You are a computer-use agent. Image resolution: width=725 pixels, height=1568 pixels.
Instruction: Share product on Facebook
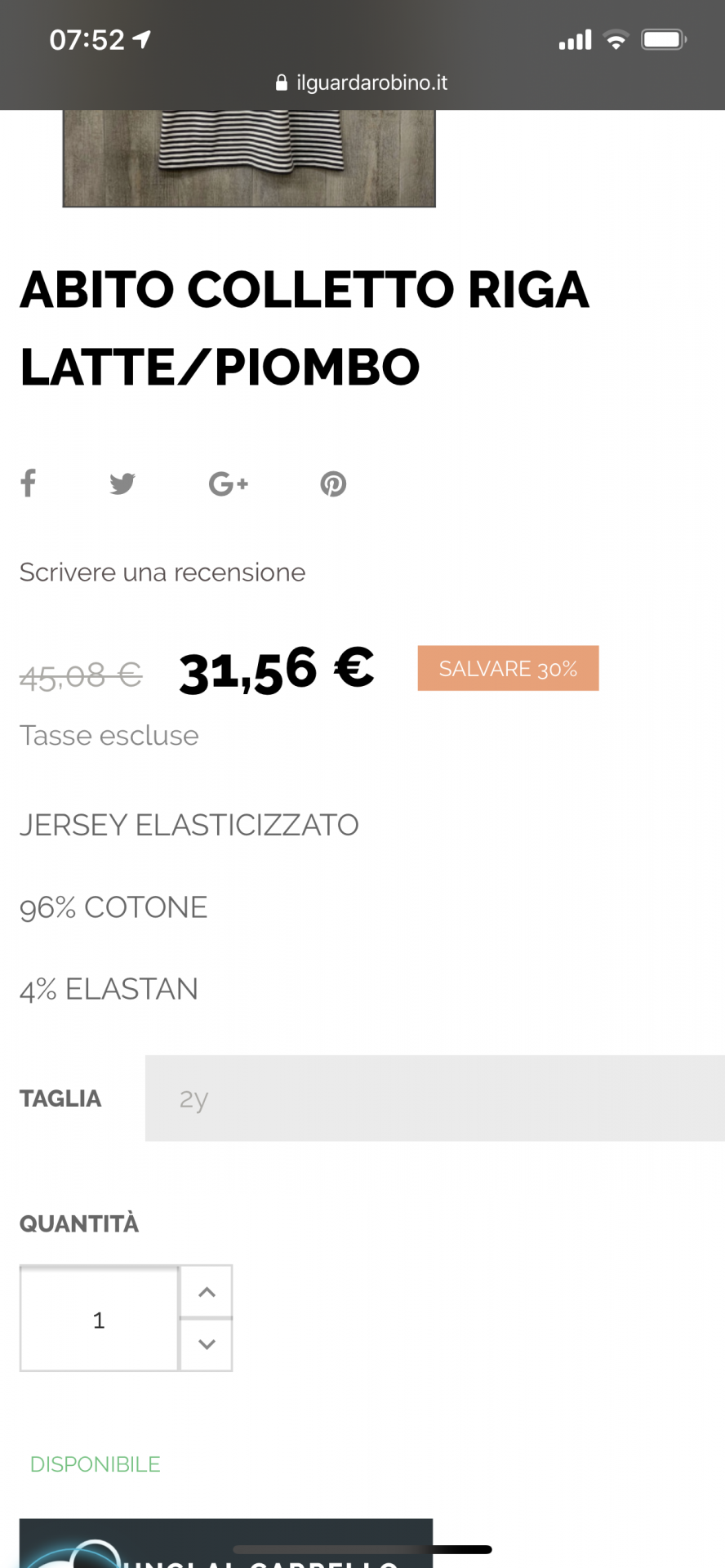click(29, 483)
